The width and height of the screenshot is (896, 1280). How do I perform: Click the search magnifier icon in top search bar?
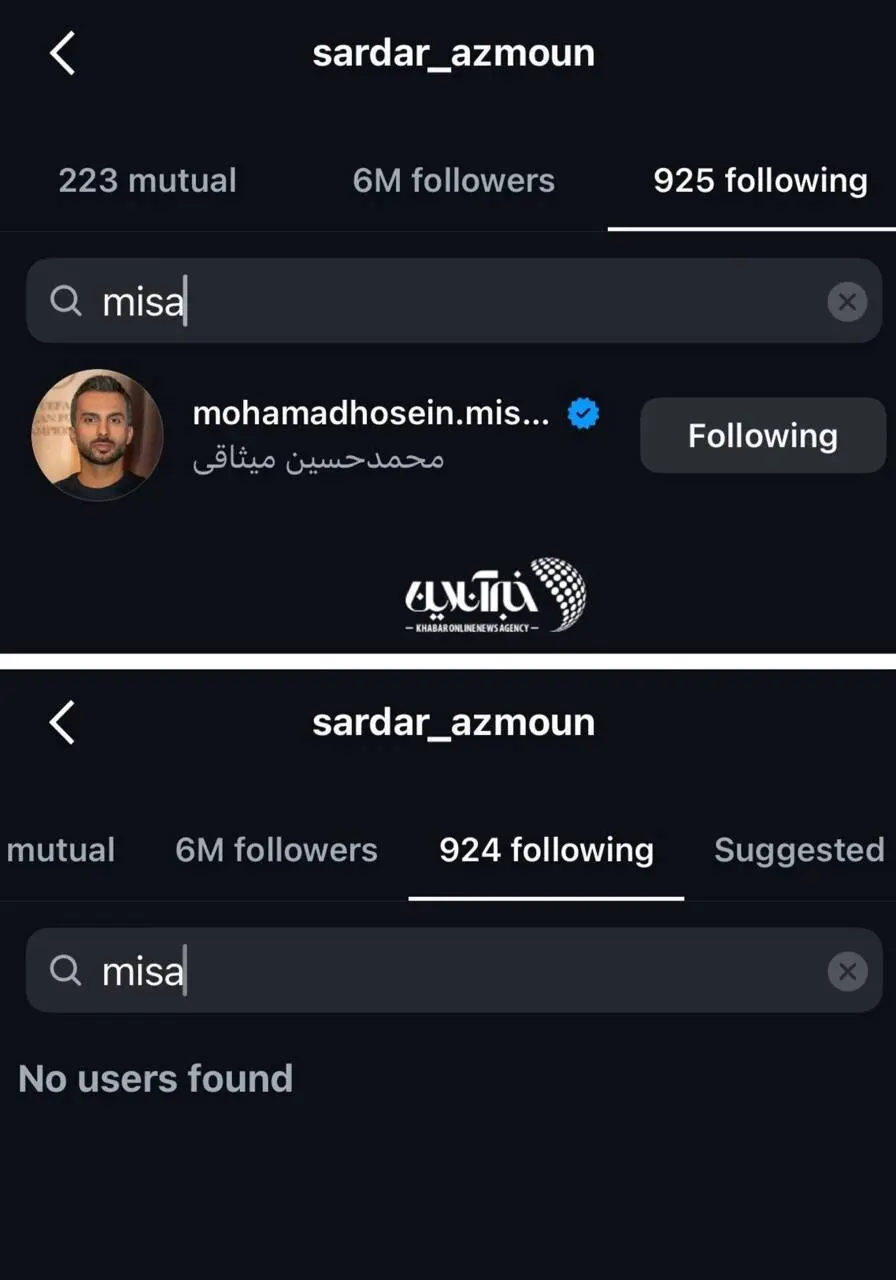pyautogui.click(x=66, y=301)
